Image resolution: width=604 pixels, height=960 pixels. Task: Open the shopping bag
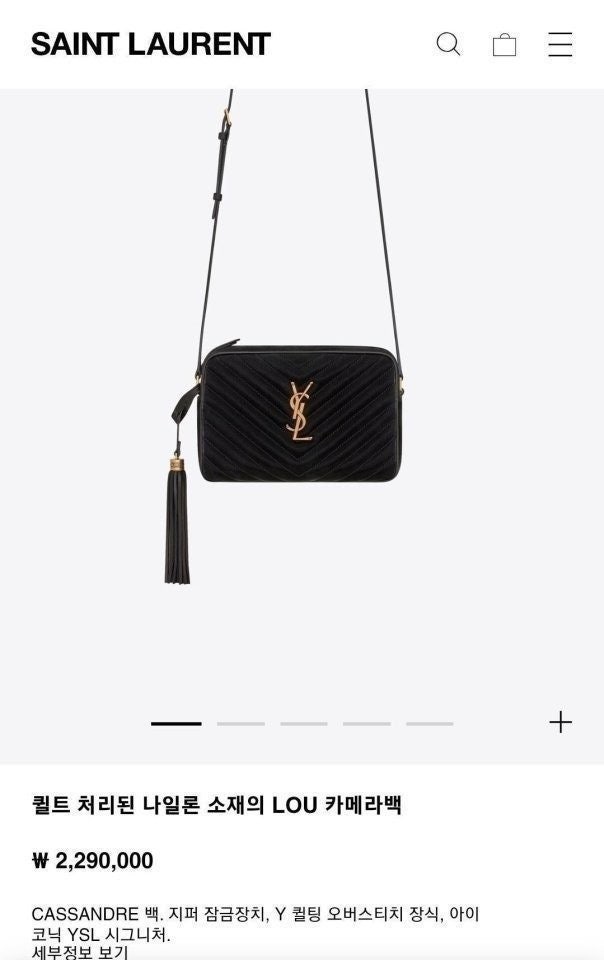(x=504, y=45)
